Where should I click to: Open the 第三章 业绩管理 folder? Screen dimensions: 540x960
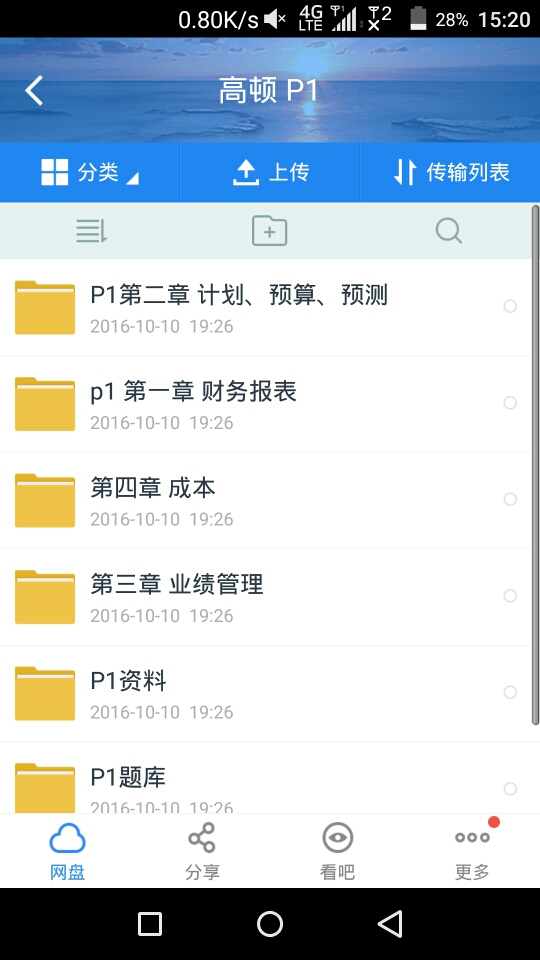pos(266,597)
